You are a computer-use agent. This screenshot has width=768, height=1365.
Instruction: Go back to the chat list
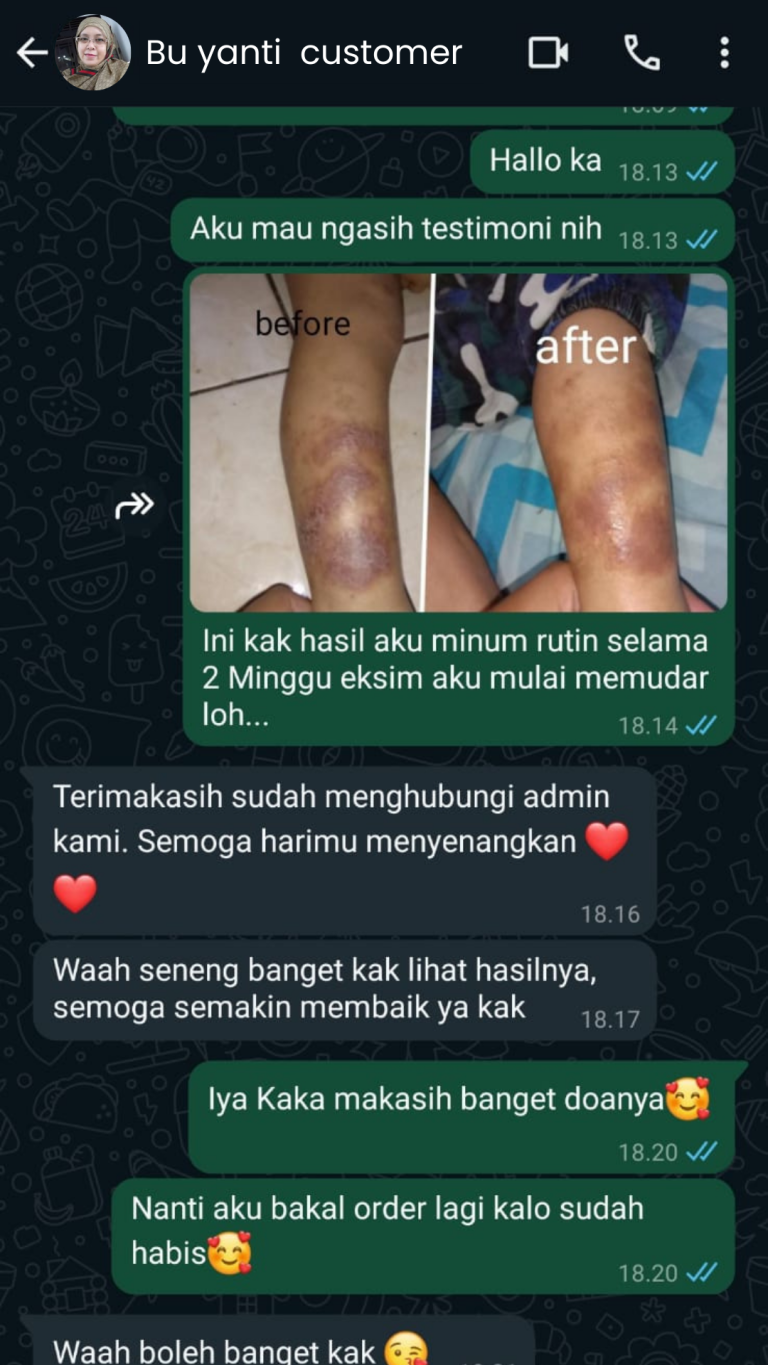[30, 53]
